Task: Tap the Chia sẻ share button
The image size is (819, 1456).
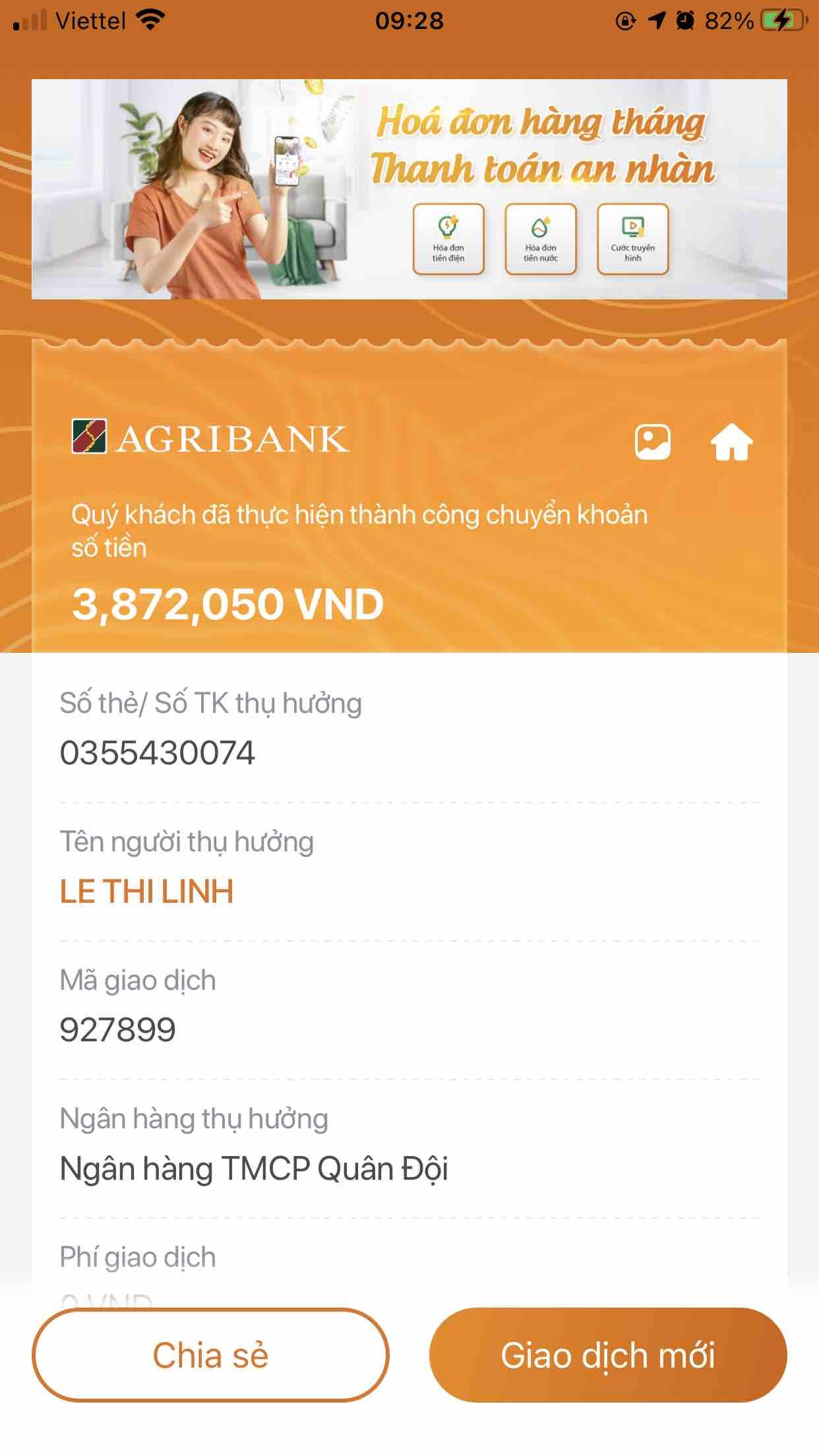Action: coord(210,1355)
